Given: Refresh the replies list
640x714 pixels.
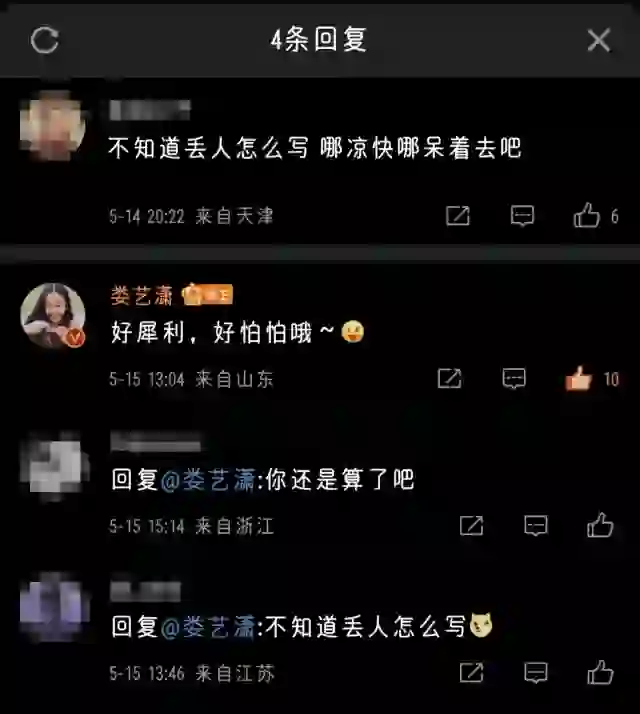Looking at the screenshot, I should [45, 40].
